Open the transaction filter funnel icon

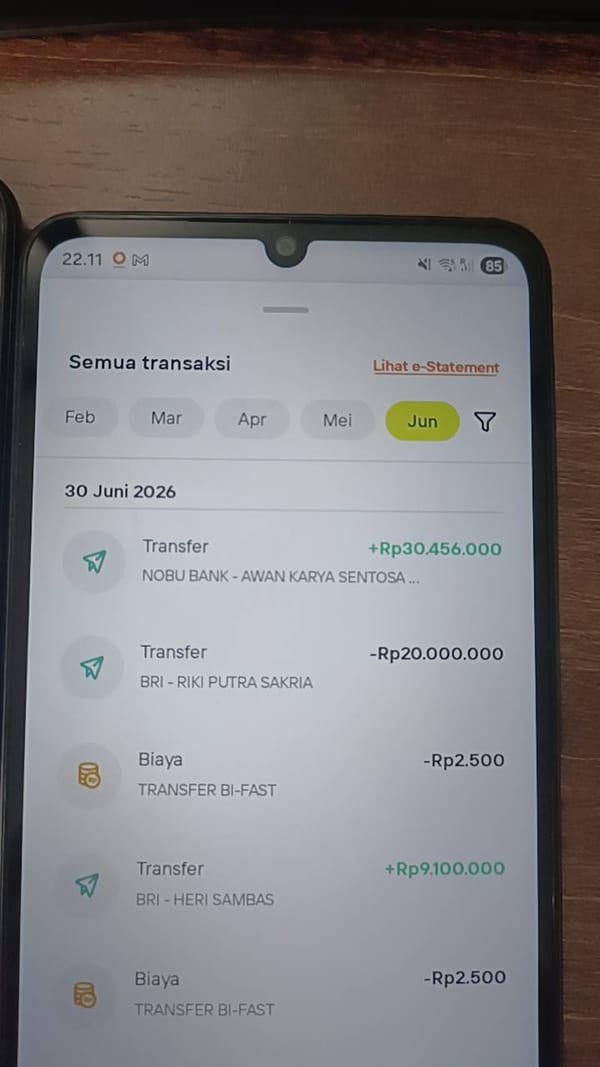pyautogui.click(x=484, y=422)
